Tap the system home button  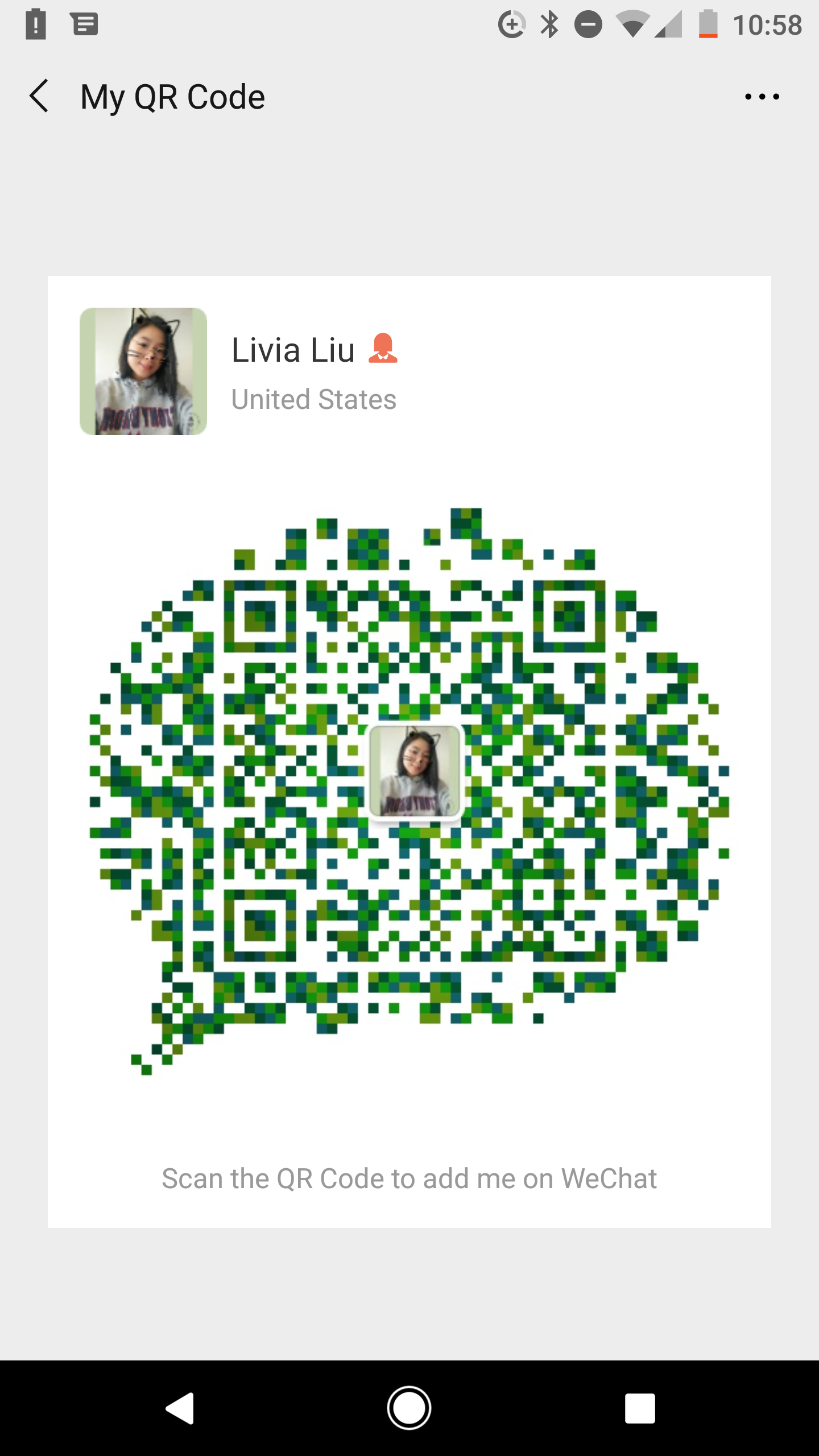coord(409,1408)
